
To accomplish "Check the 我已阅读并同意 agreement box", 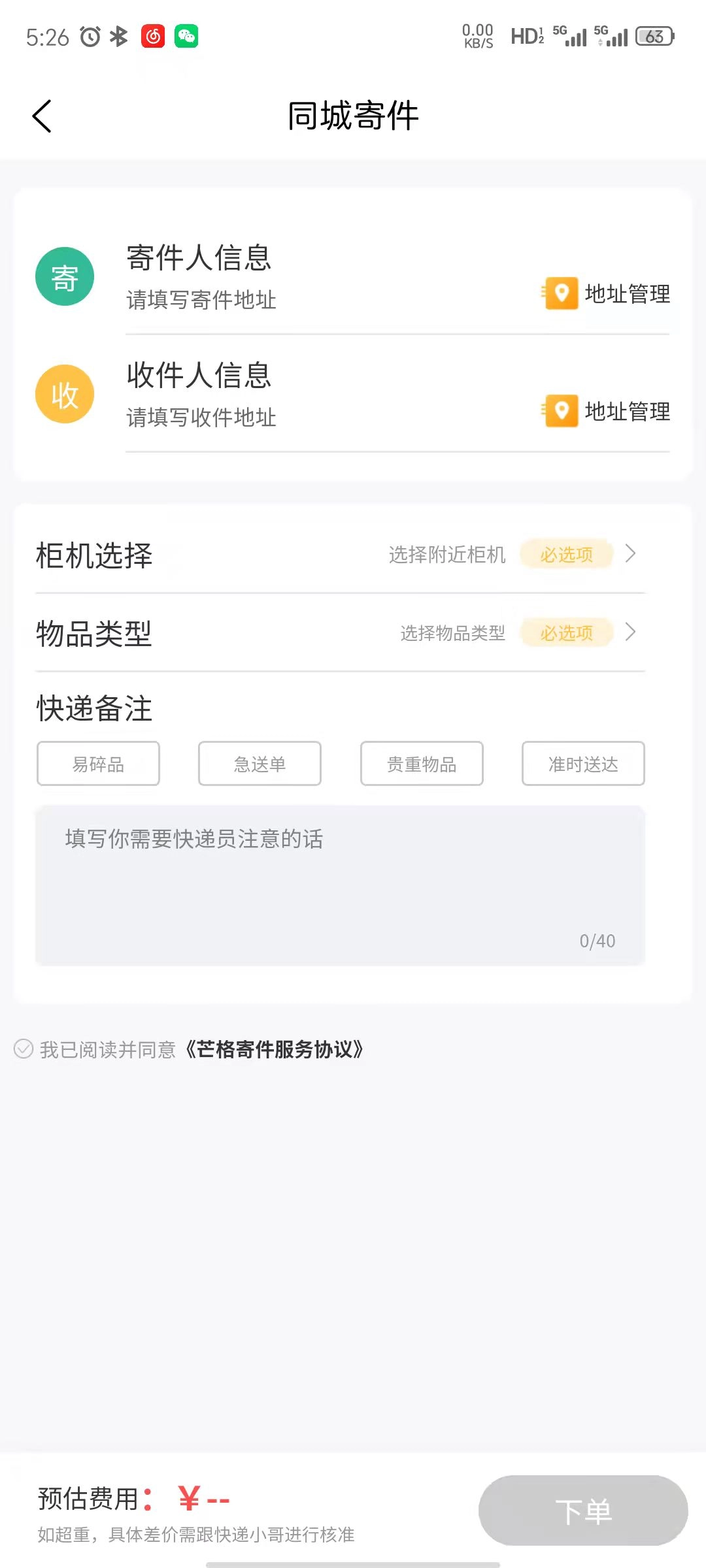I will point(24,1049).
